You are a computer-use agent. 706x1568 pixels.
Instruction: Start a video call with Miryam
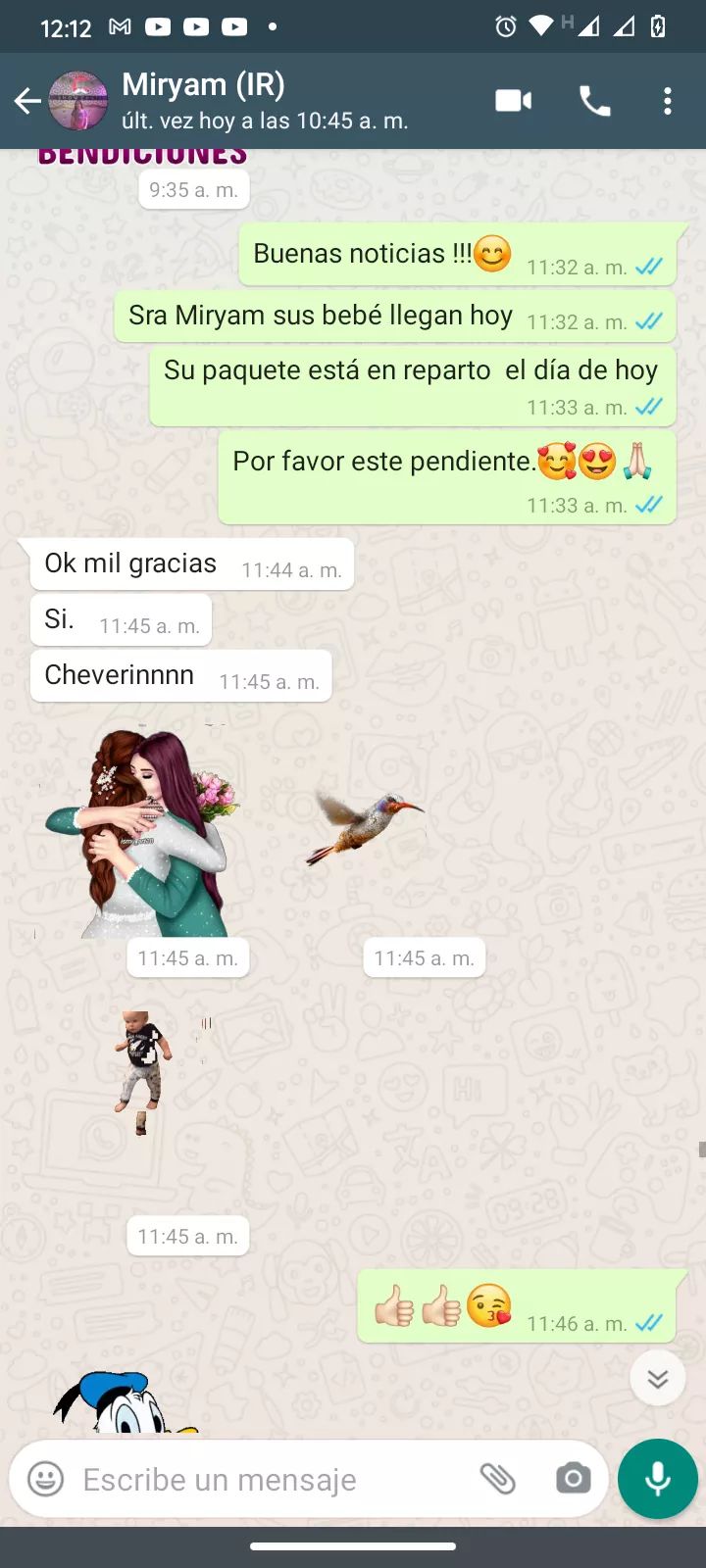point(513,101)
